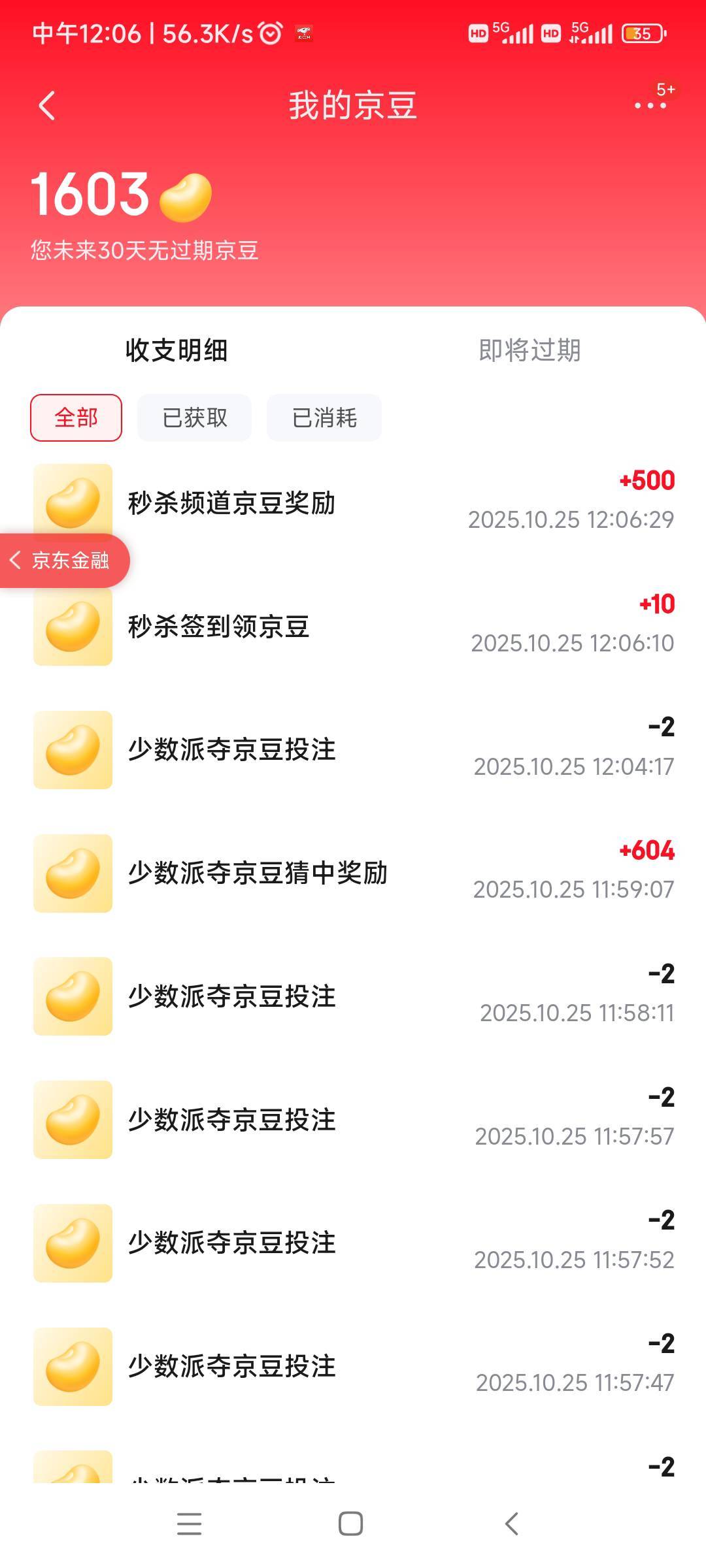Tap the system home button
Screen dimensions: 706x1568
[x=351, y=1524]
